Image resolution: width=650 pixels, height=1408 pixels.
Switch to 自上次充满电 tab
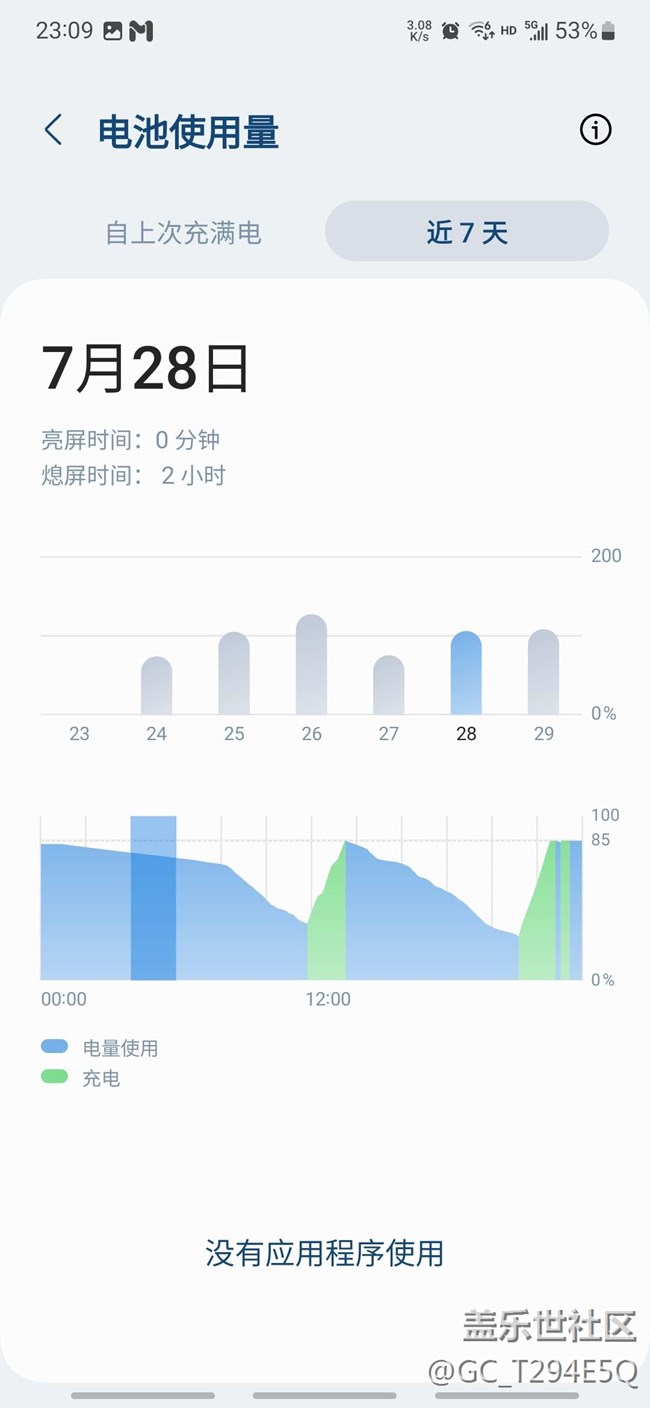[x=183, y=233]
